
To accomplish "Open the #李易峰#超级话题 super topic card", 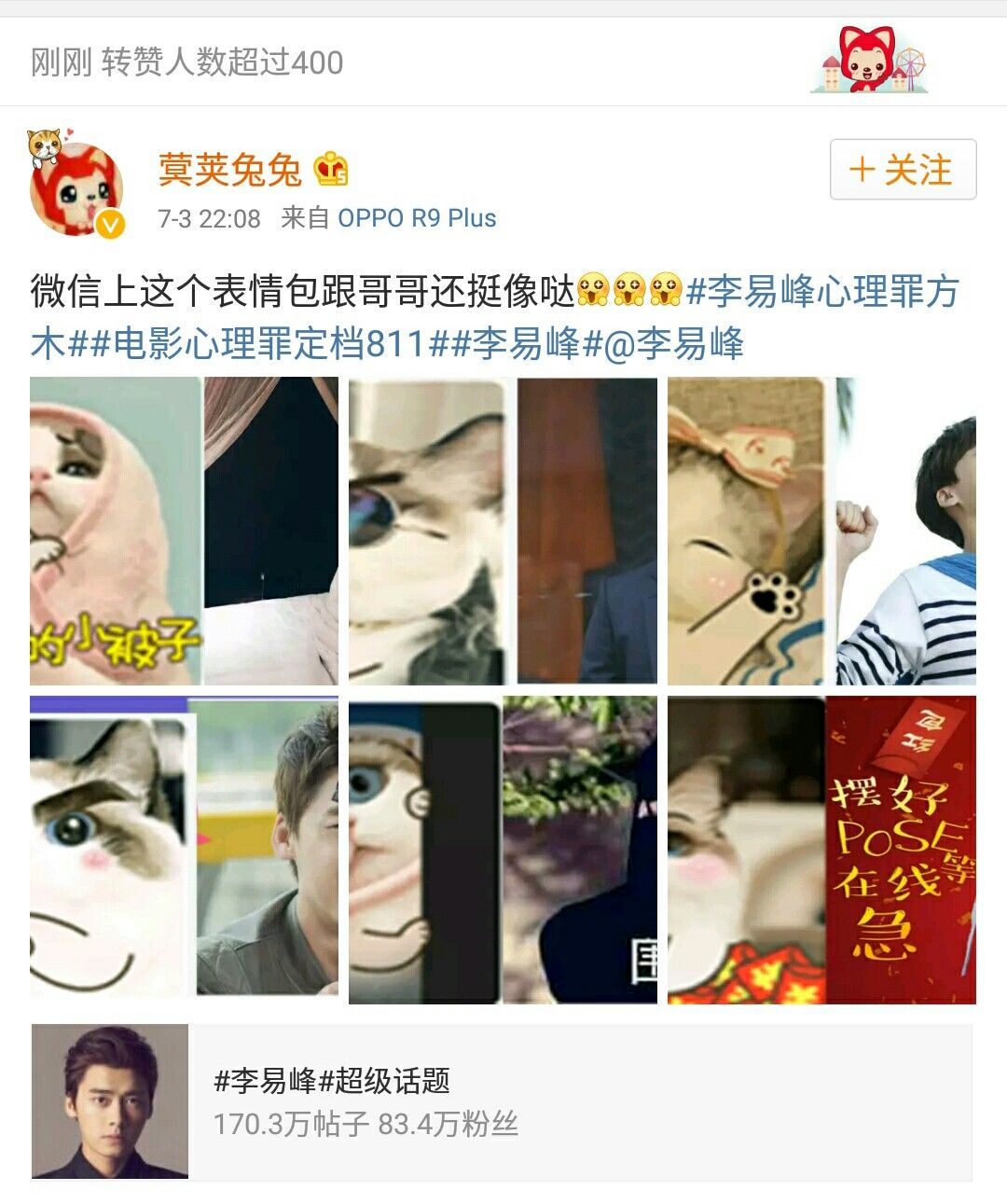I will 502,1101.
